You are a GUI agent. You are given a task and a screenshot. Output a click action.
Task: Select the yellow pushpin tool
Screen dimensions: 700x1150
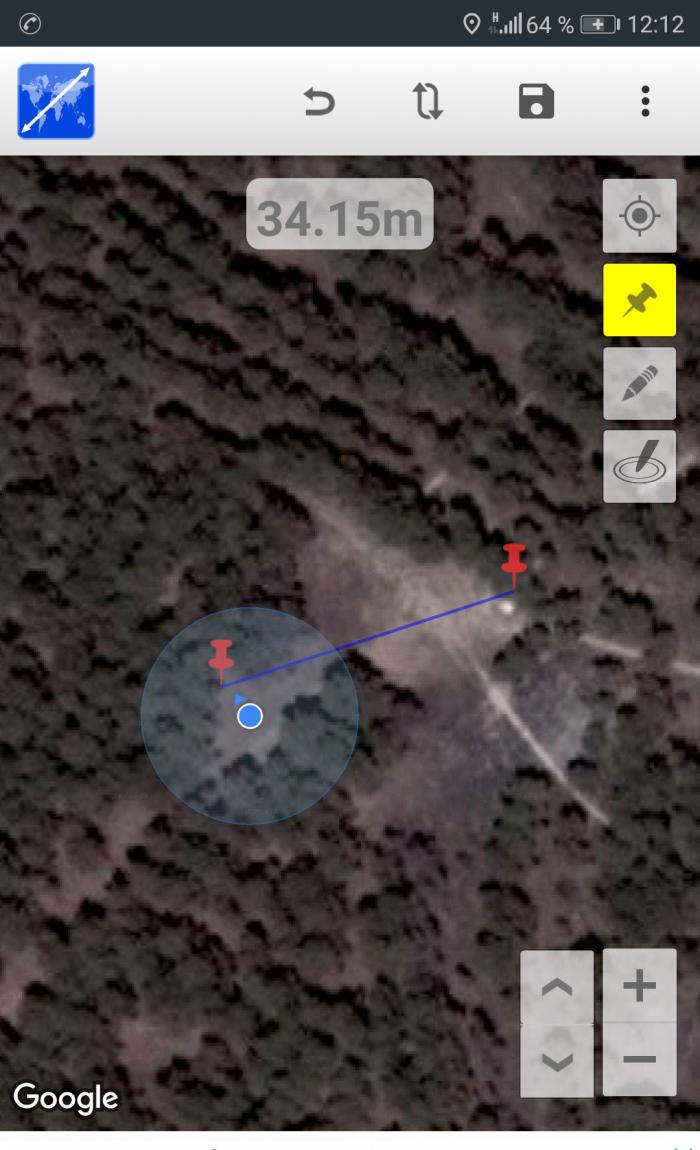pyautogui.click(x=639, y=300)
